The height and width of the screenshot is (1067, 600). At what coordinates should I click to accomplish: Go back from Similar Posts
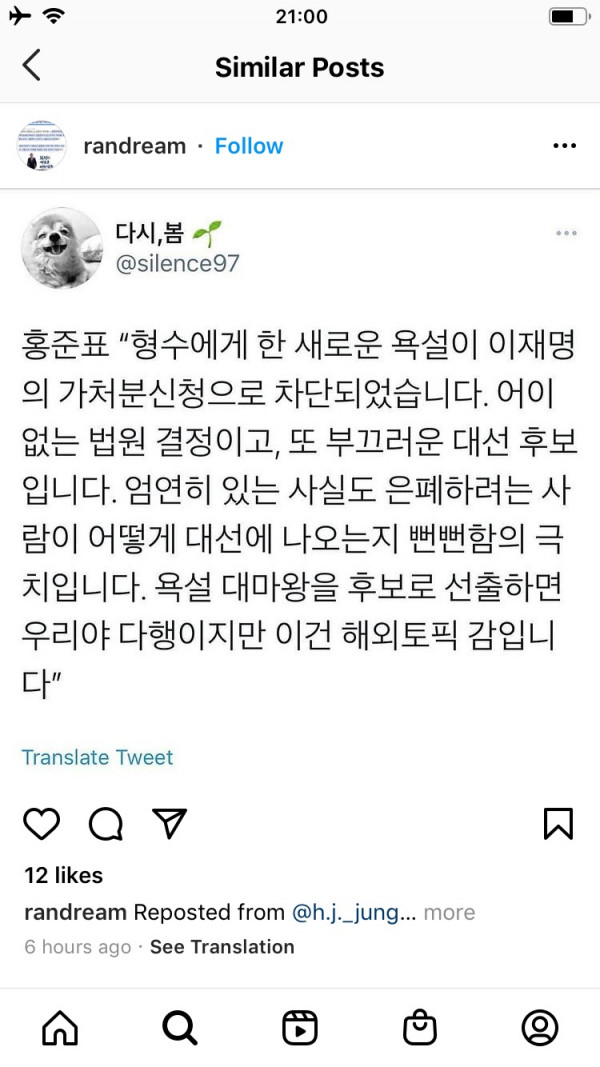click(x=32, y=66)
